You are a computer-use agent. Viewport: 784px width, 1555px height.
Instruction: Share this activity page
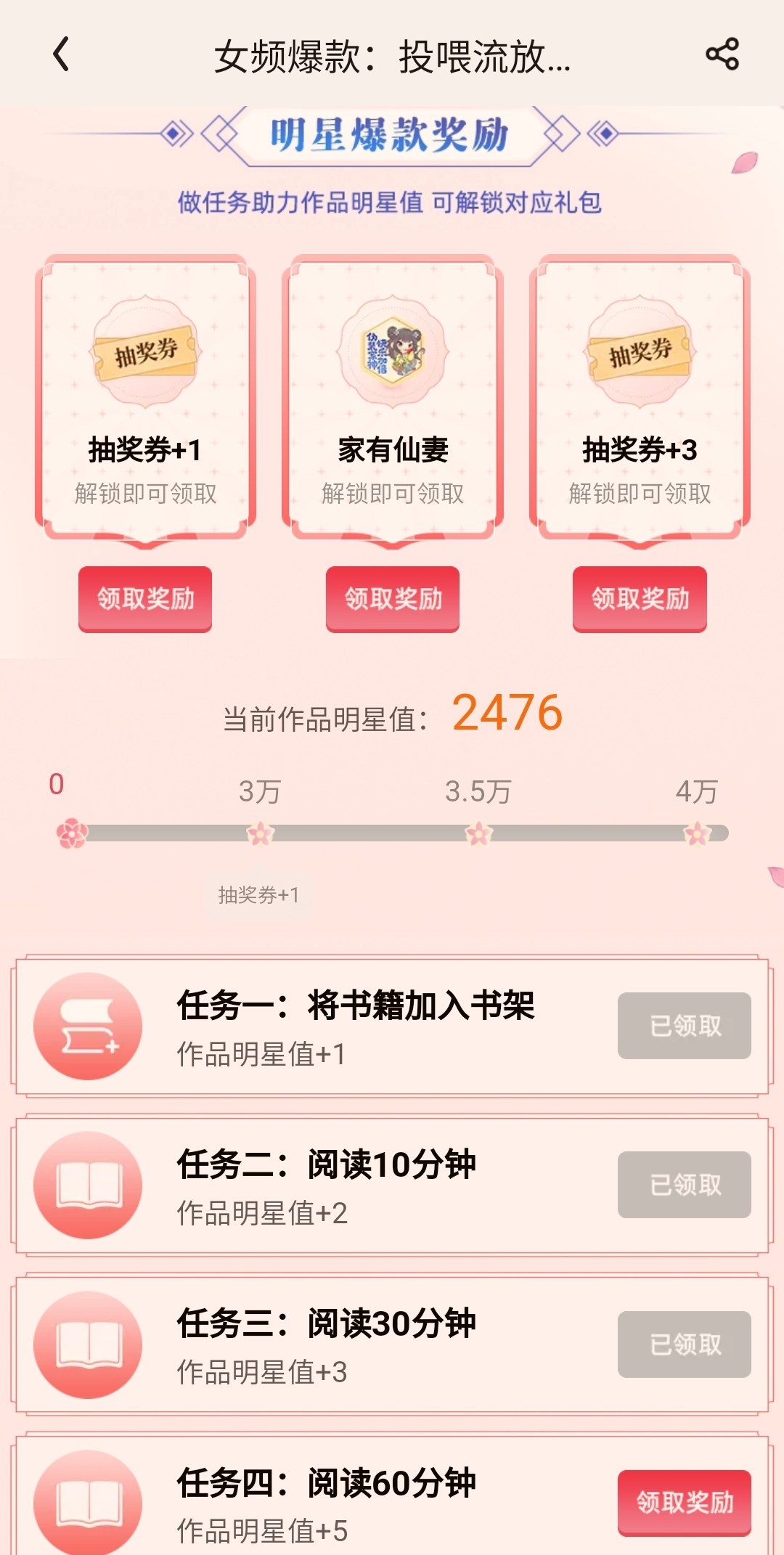point(722,54)
